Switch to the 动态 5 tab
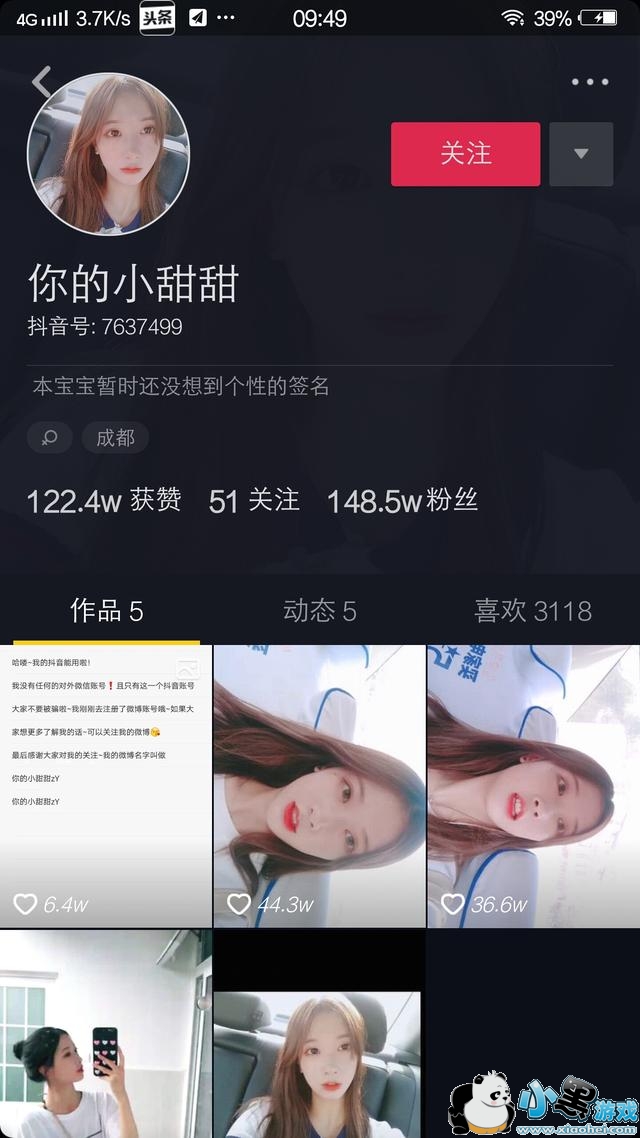 (319, 610)
